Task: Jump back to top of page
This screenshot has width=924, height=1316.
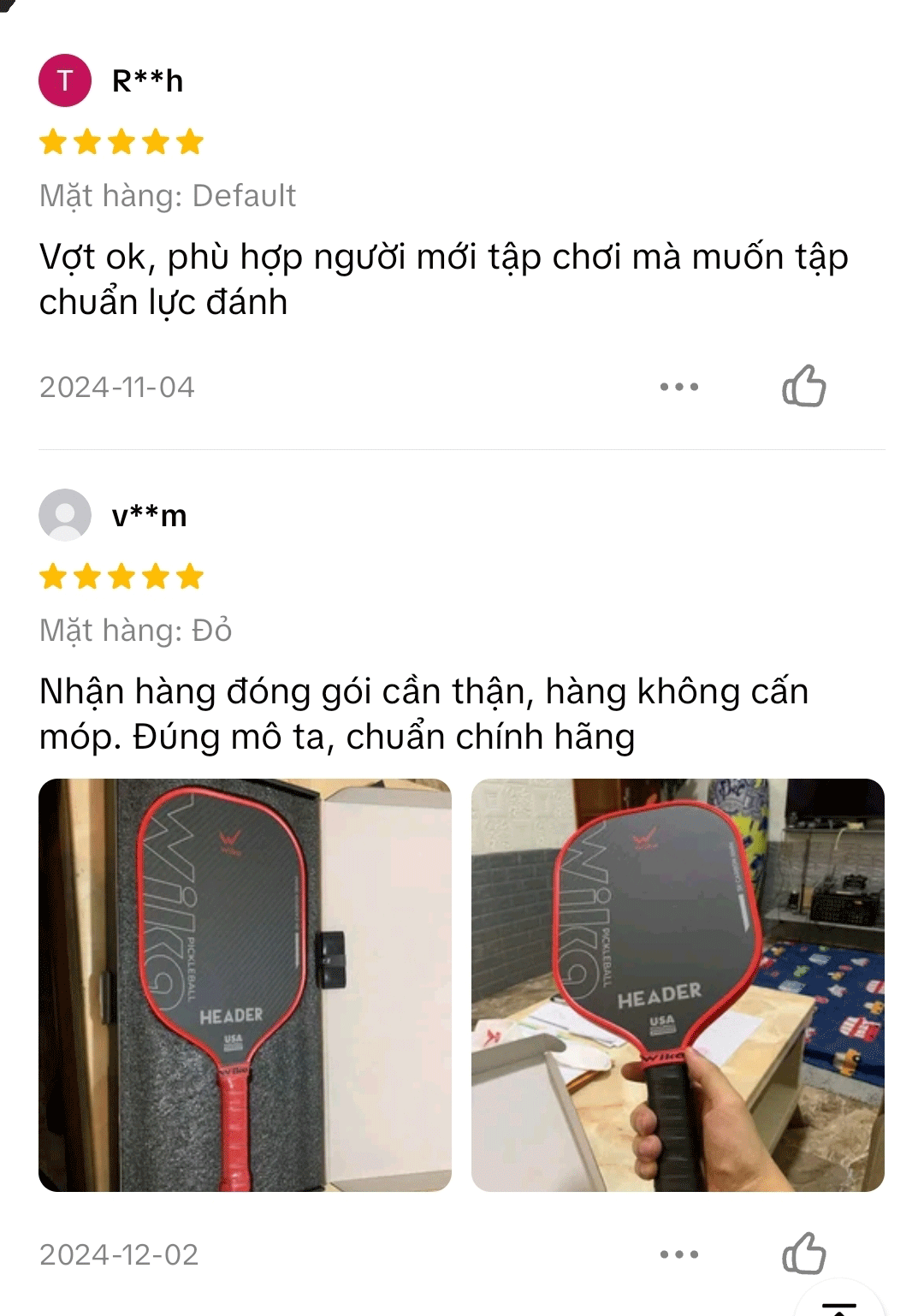Action: point(838,1305)
